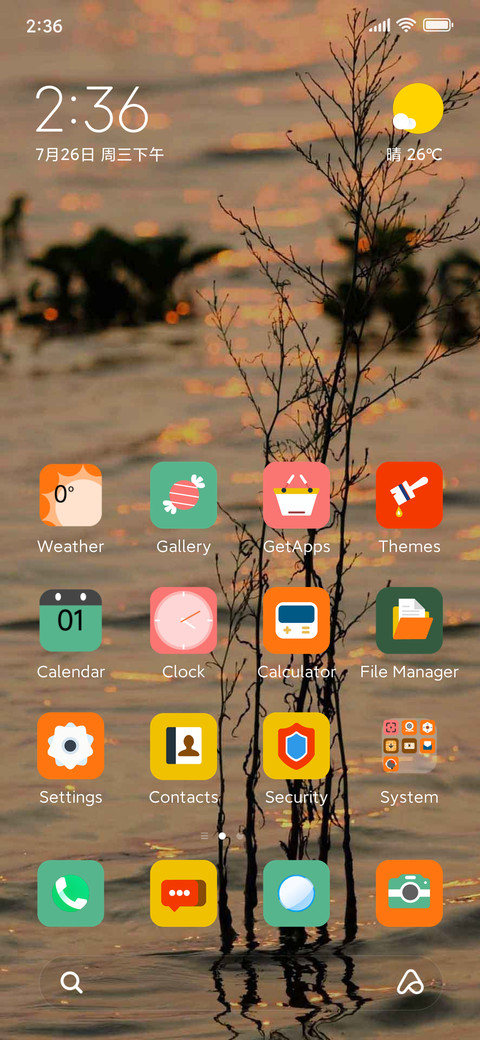The width and height of the screenshot is (480, 1040).
Task: Open the Camera app in the dock
Action: [x=409, y=893]
